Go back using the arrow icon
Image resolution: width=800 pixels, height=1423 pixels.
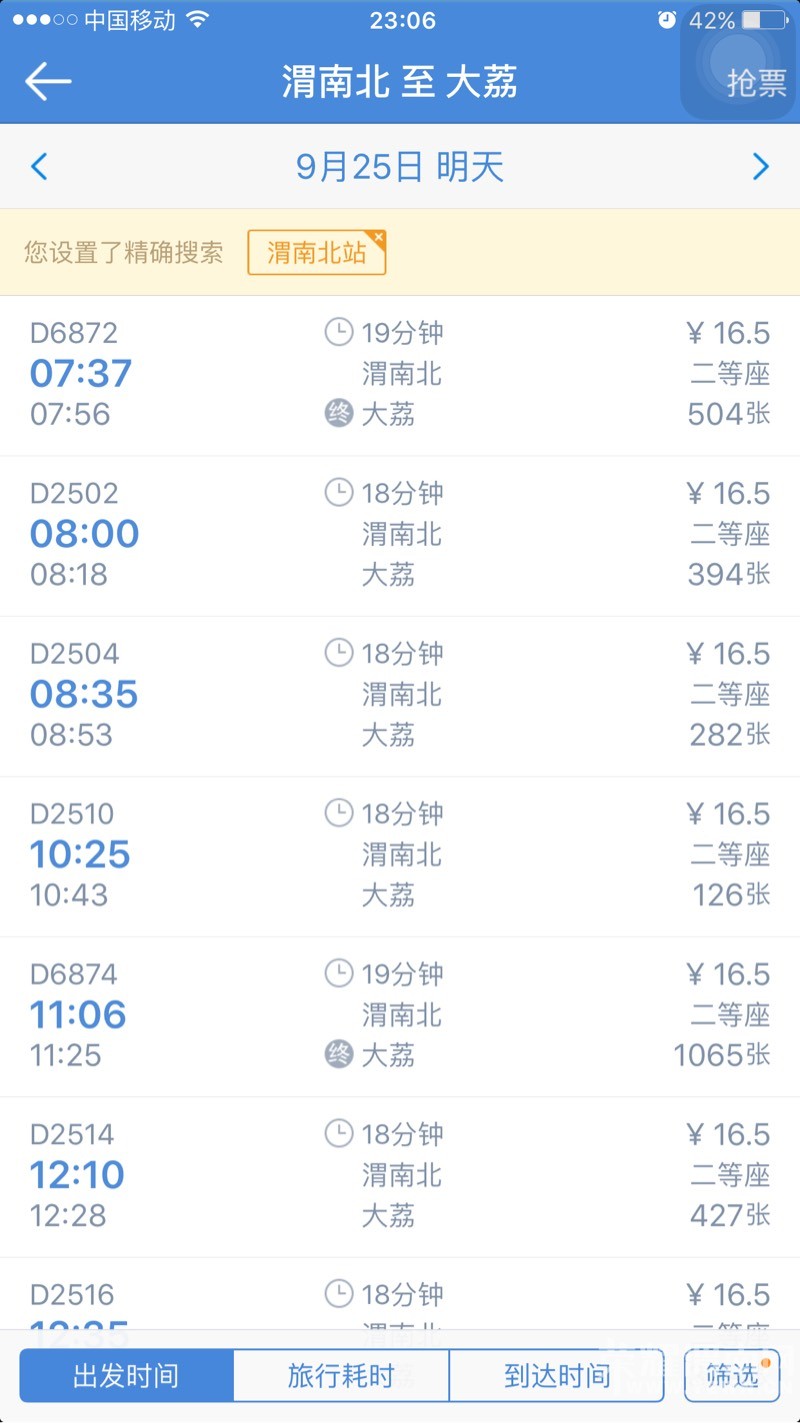[x=47, y=81]
